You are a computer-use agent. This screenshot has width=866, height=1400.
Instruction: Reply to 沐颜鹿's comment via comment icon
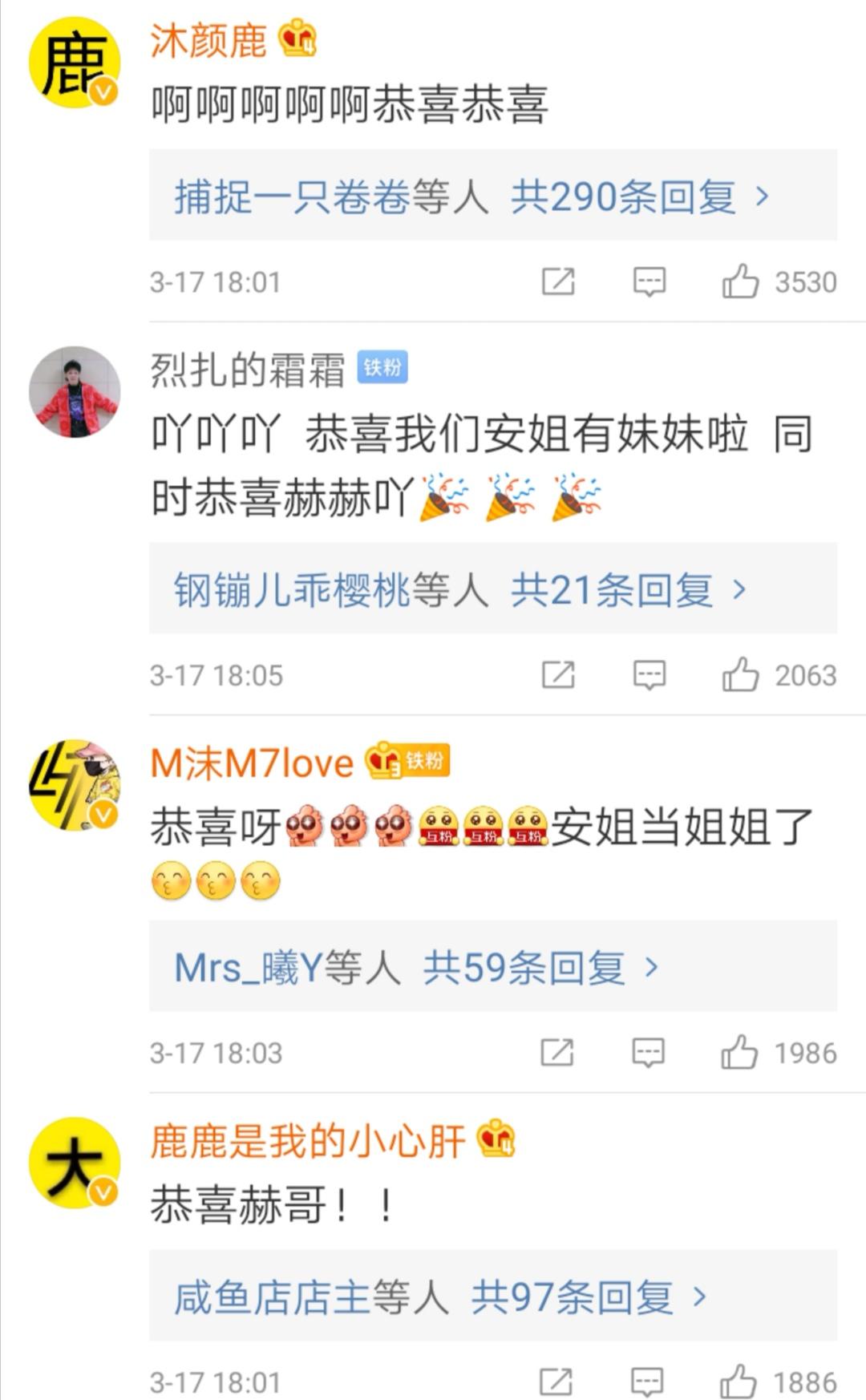pos(649,282)
